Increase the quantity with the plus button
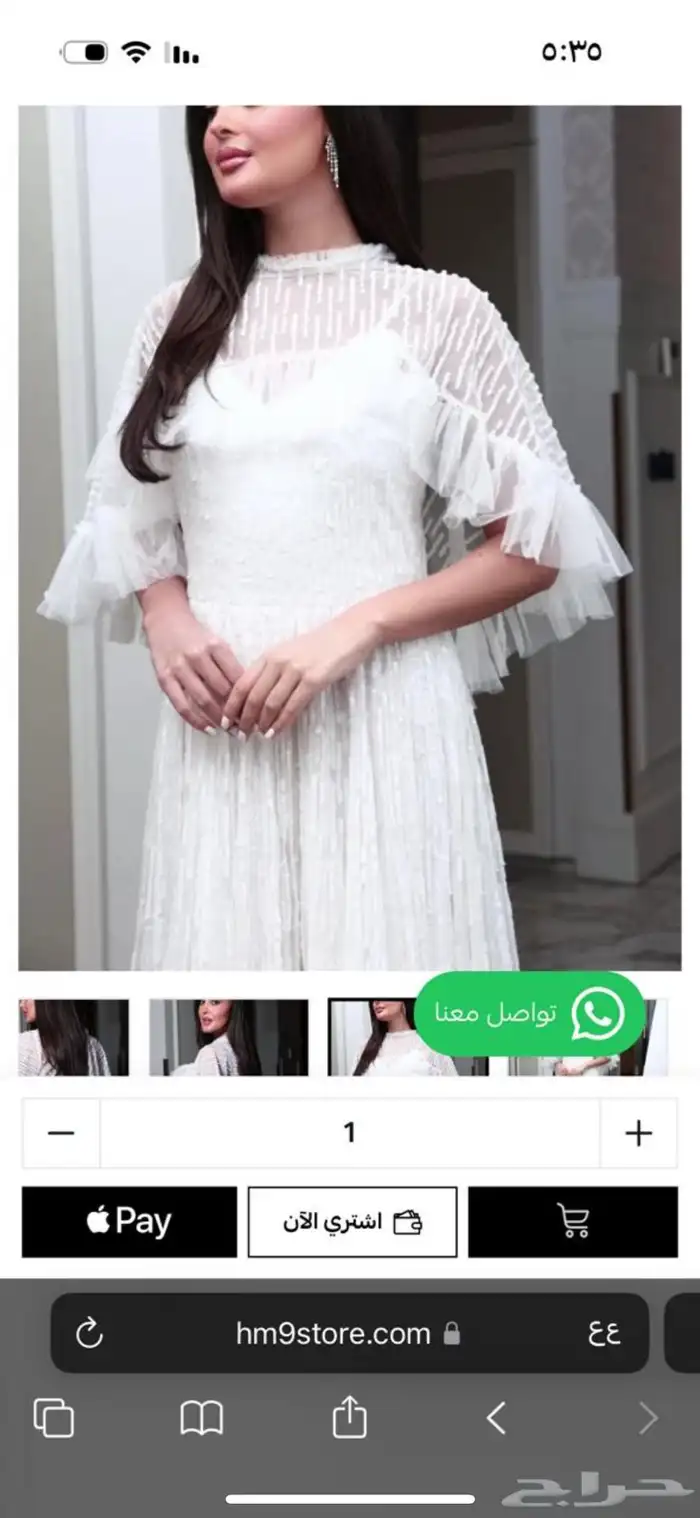The image size is (700, 1518). pos(638,1133)
